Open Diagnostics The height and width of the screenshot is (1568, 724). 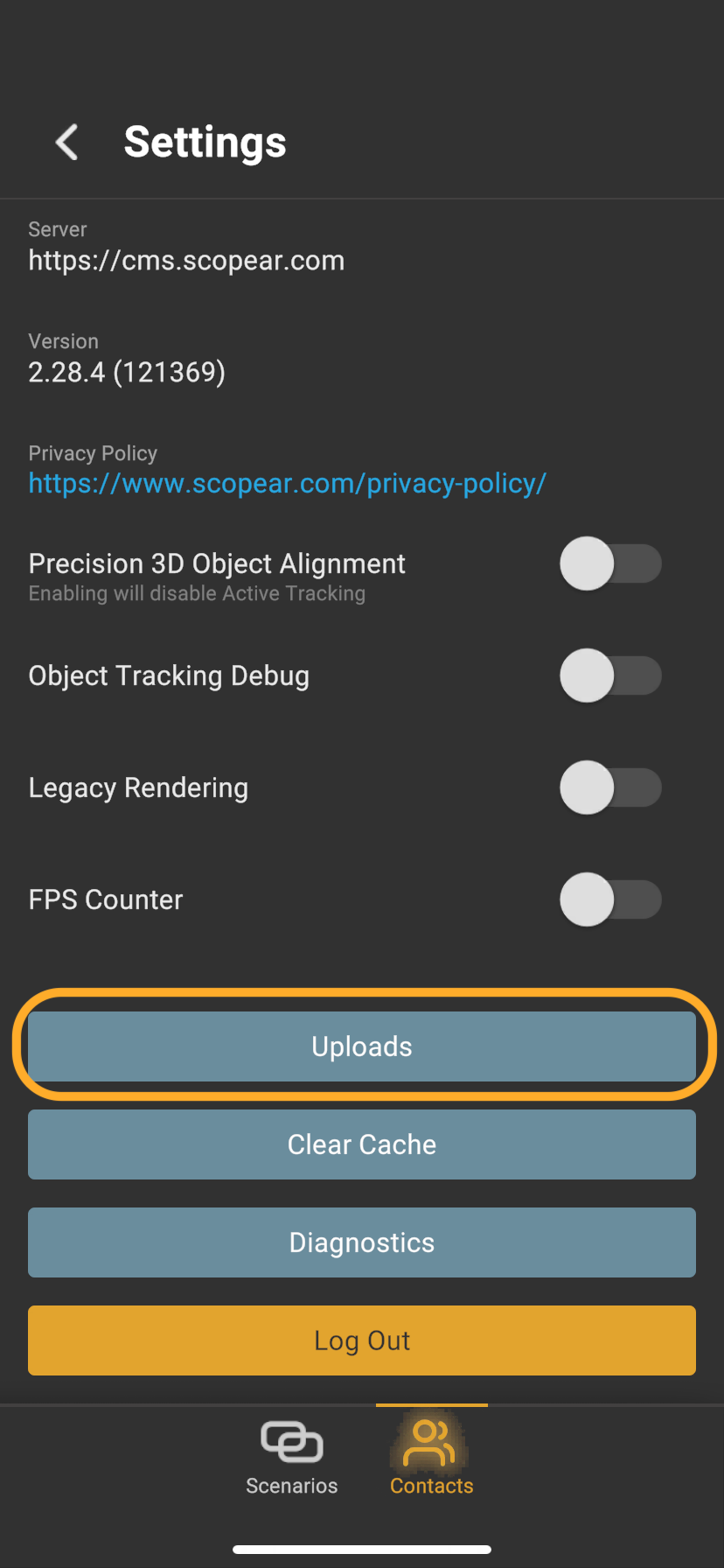[362, 1242]
